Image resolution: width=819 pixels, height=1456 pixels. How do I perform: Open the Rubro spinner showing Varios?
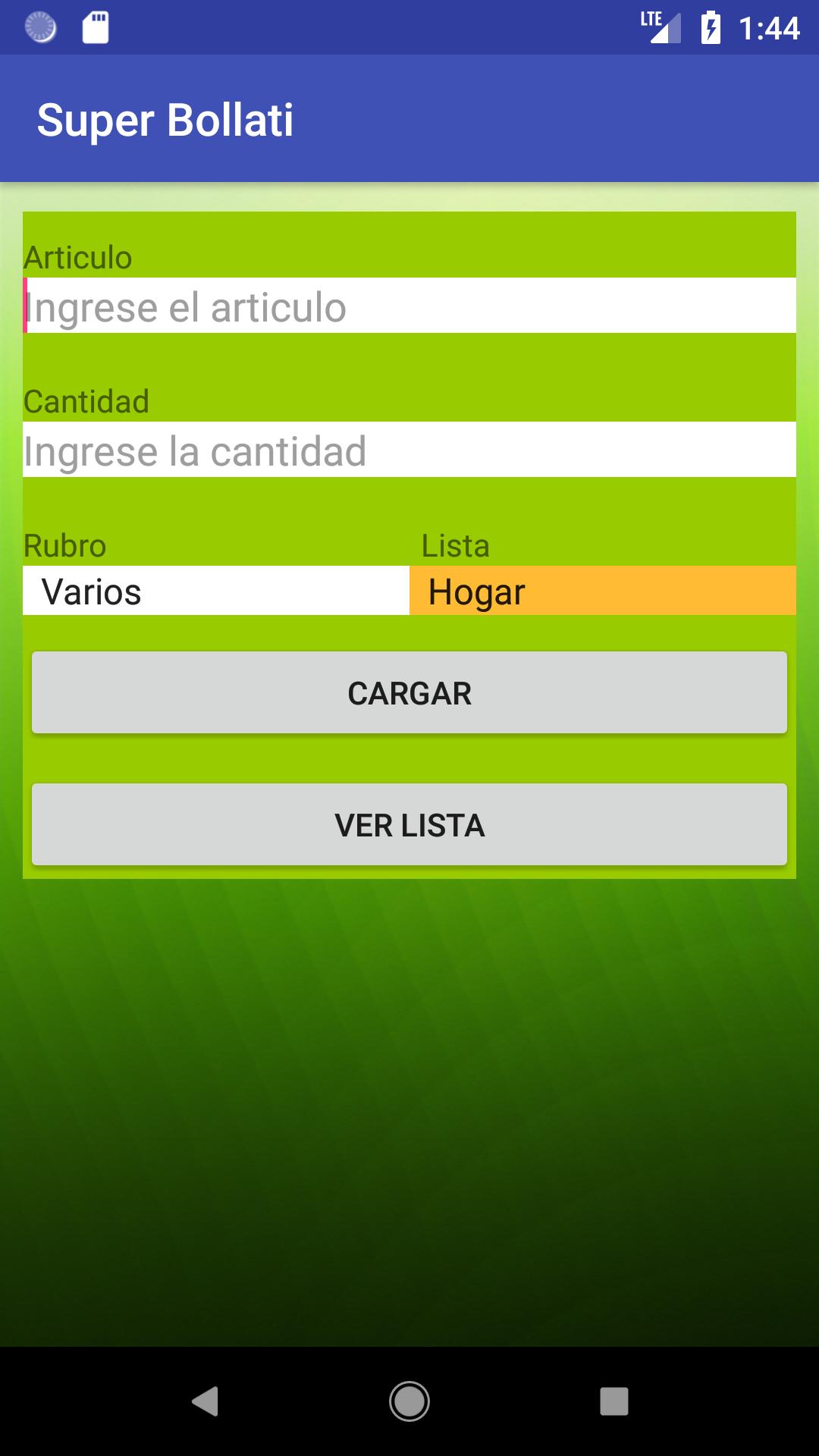(215, 592)
